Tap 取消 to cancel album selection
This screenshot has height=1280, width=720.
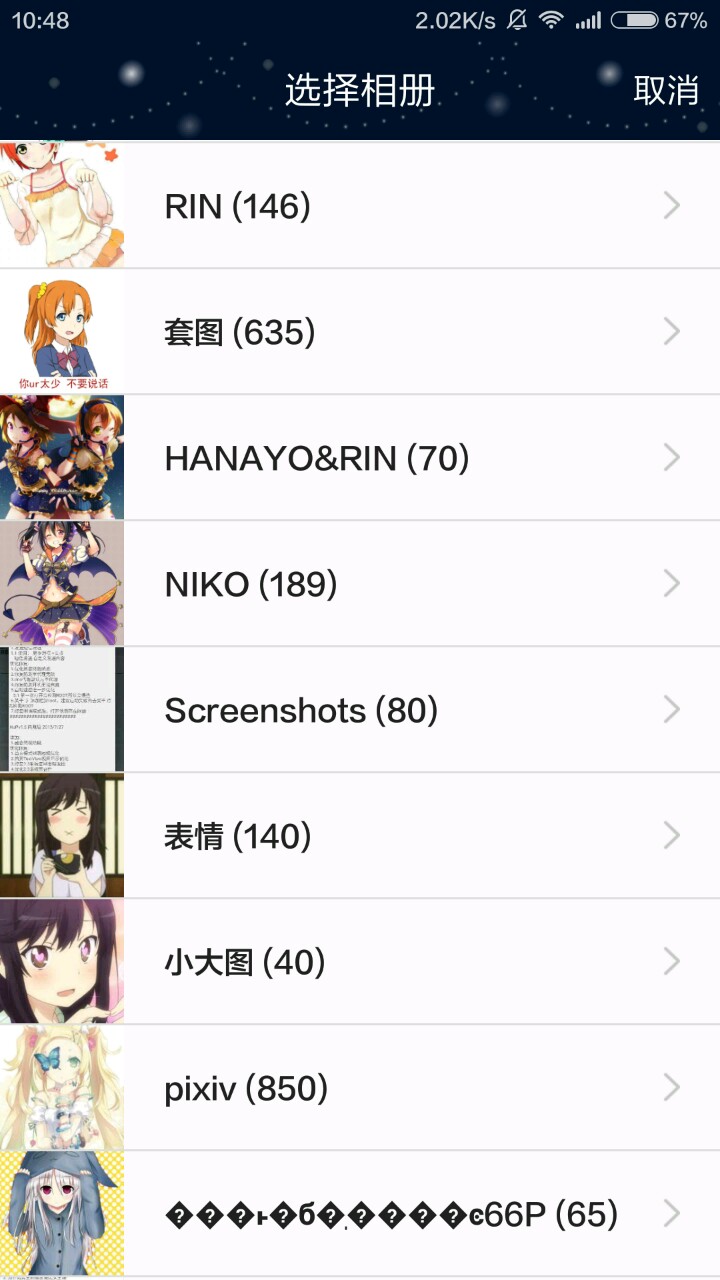tap(665, 90)
